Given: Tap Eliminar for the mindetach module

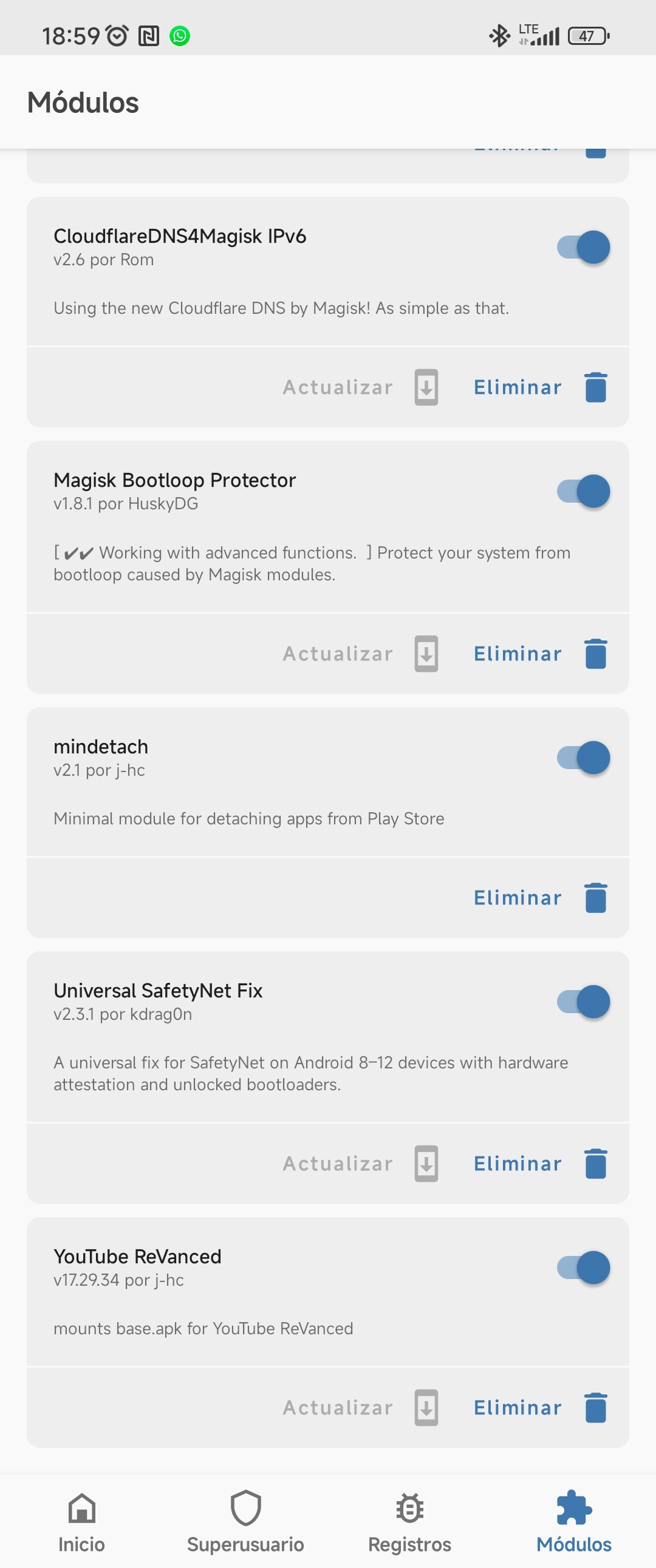Looking at the screenshot, I should pos(517,897).
